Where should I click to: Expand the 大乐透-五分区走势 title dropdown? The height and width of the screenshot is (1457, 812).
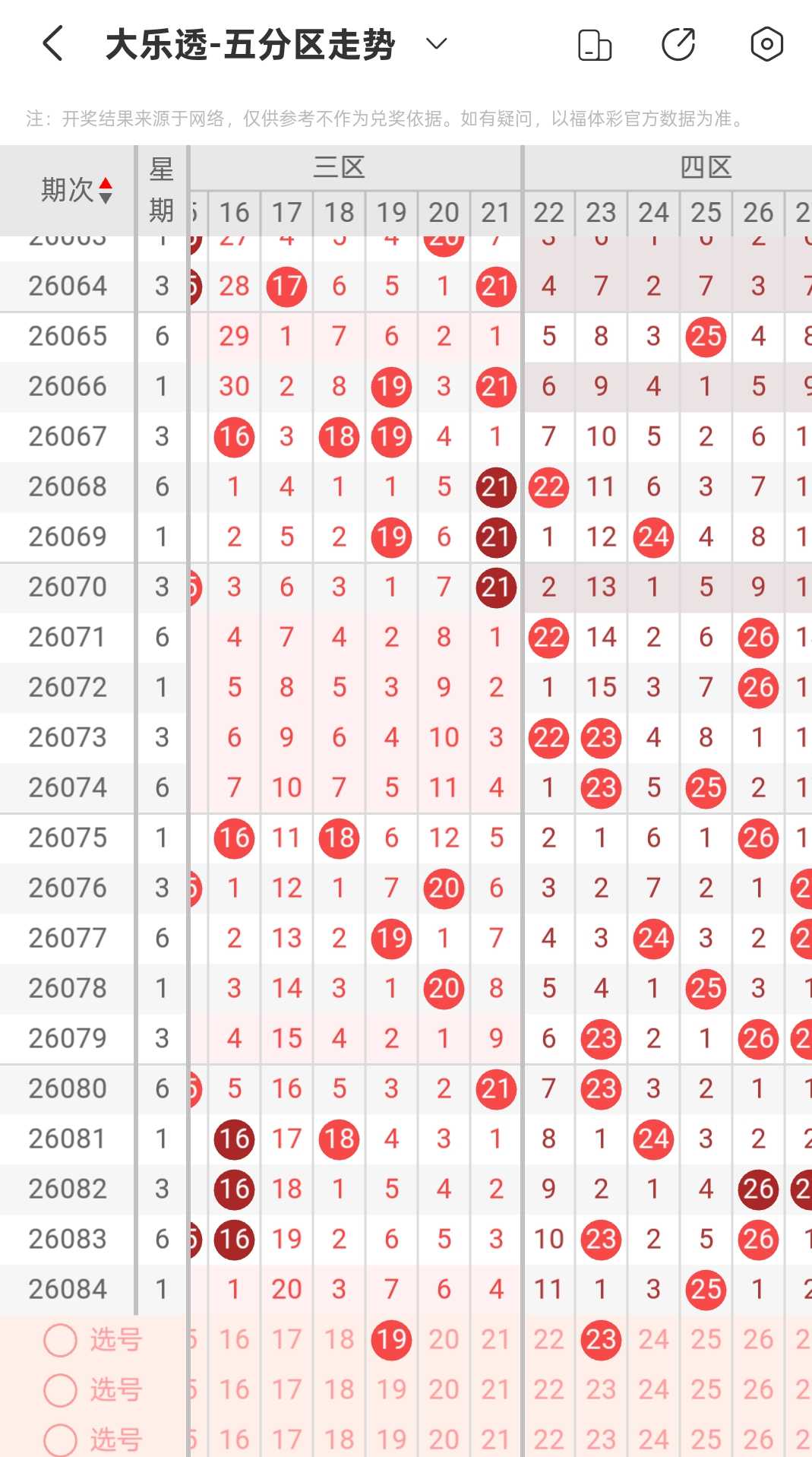436,43
